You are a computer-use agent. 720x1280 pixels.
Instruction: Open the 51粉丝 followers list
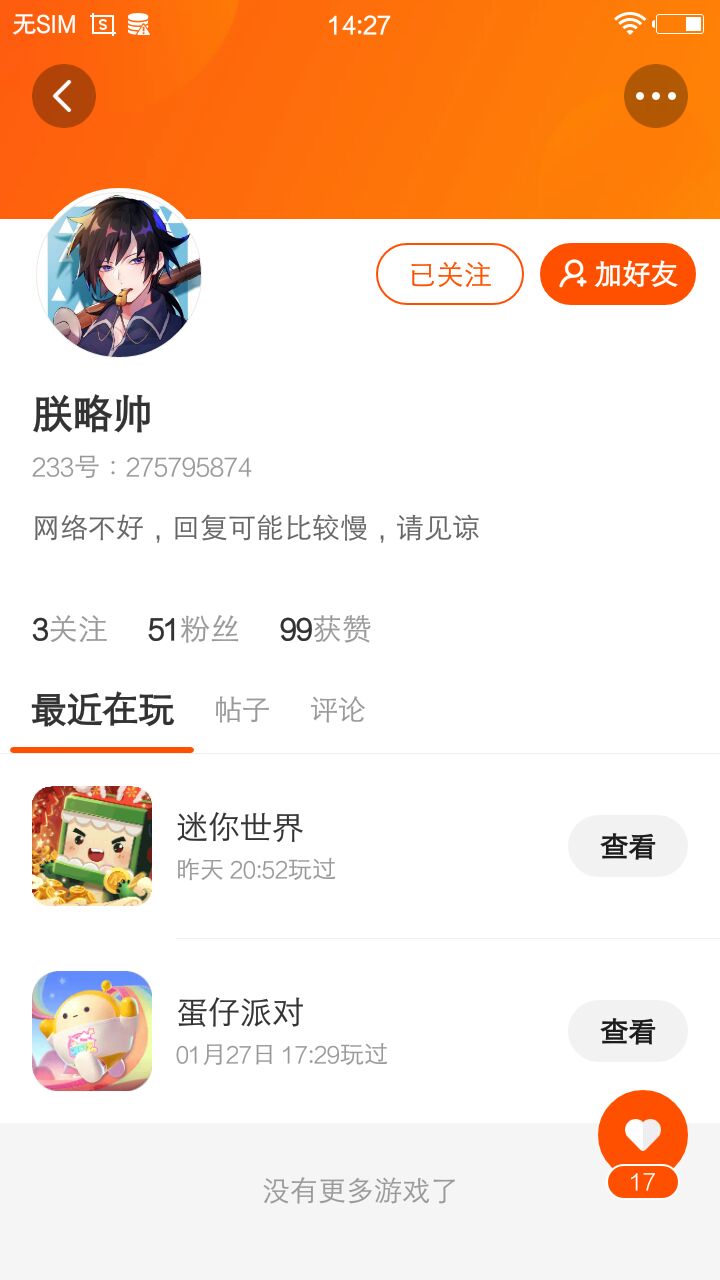click(x=193, y=629)
